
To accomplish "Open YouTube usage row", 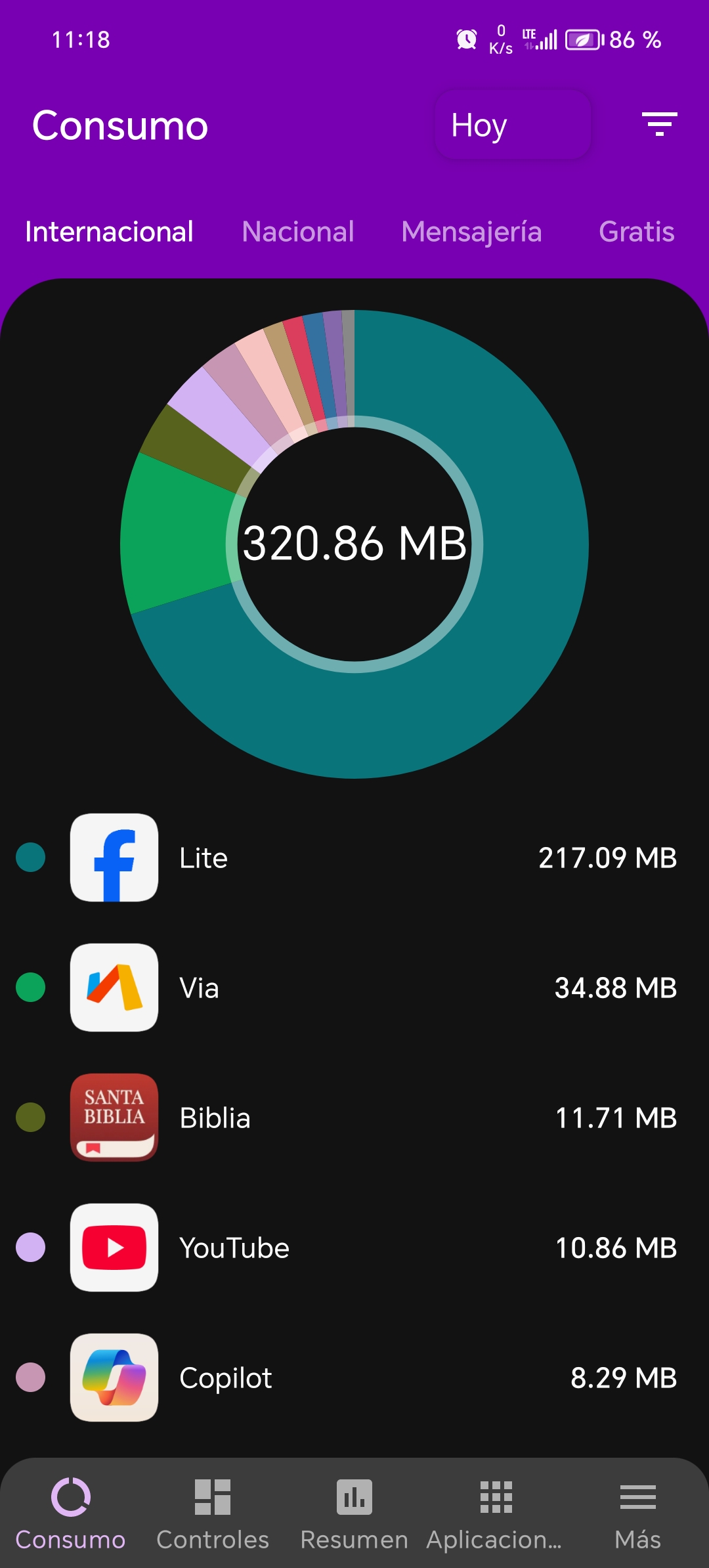I will click(x=354, y=1248).
